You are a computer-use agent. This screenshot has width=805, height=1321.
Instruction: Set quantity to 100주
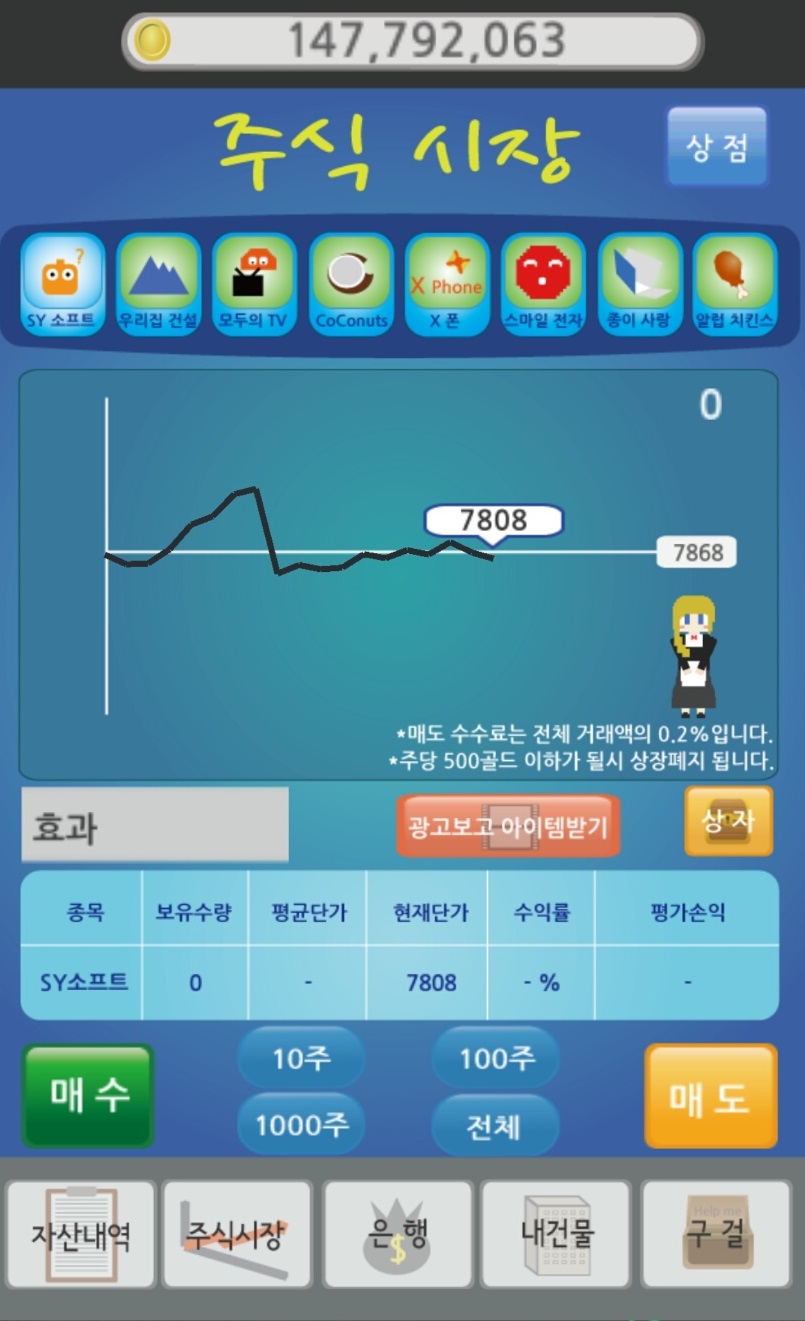495,1058
